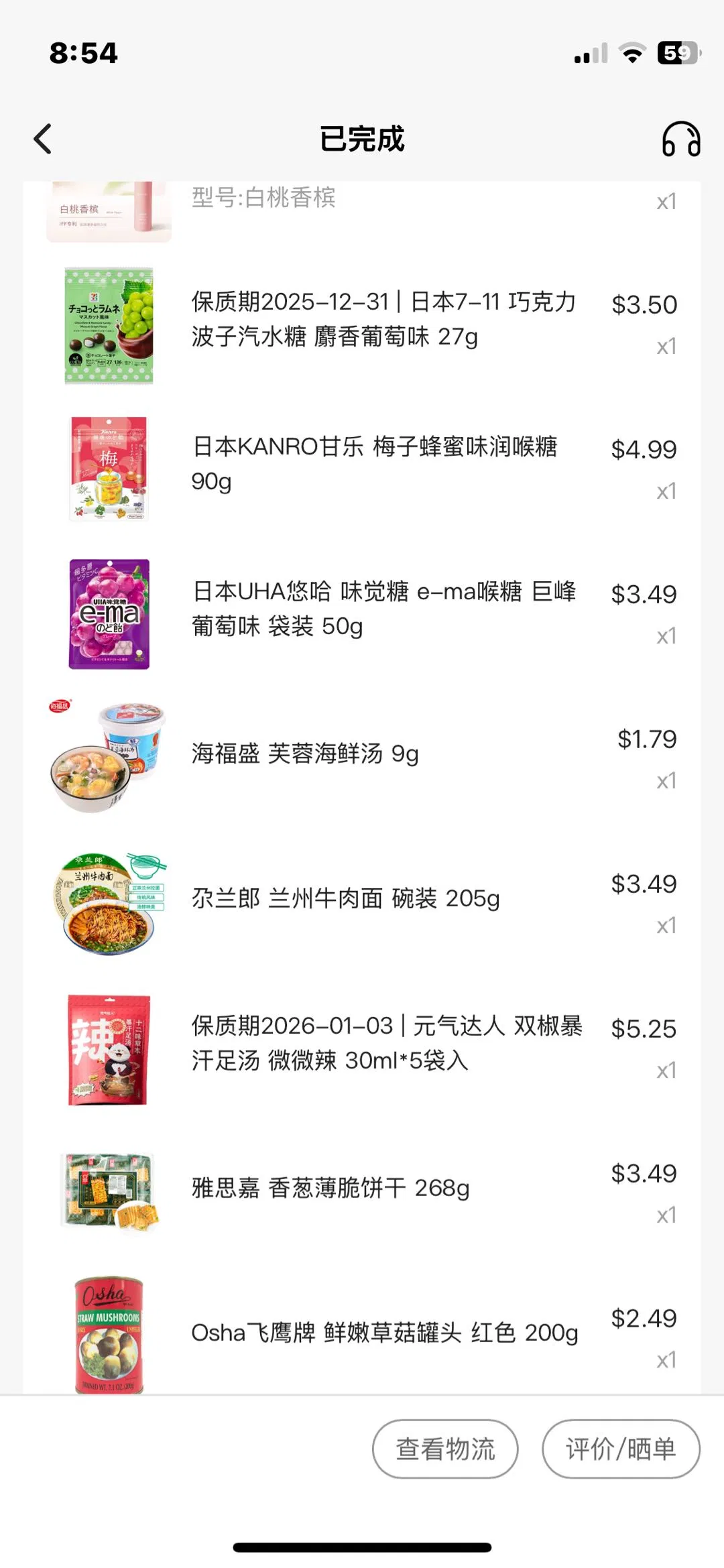The height and width of the screenshot is (1568, 724).
Task: Tap 评价/晒单 to review order
Action: [x=621, y=1448]
